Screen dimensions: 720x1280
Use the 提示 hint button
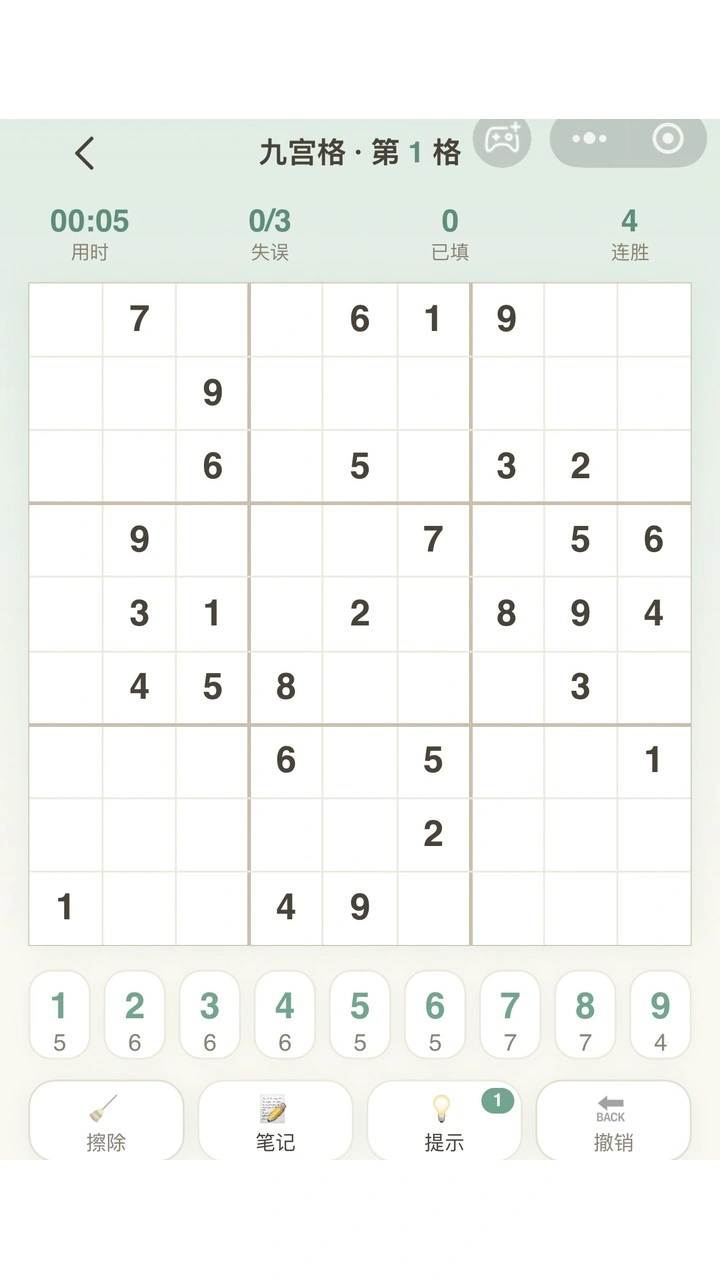point(444,1121)
